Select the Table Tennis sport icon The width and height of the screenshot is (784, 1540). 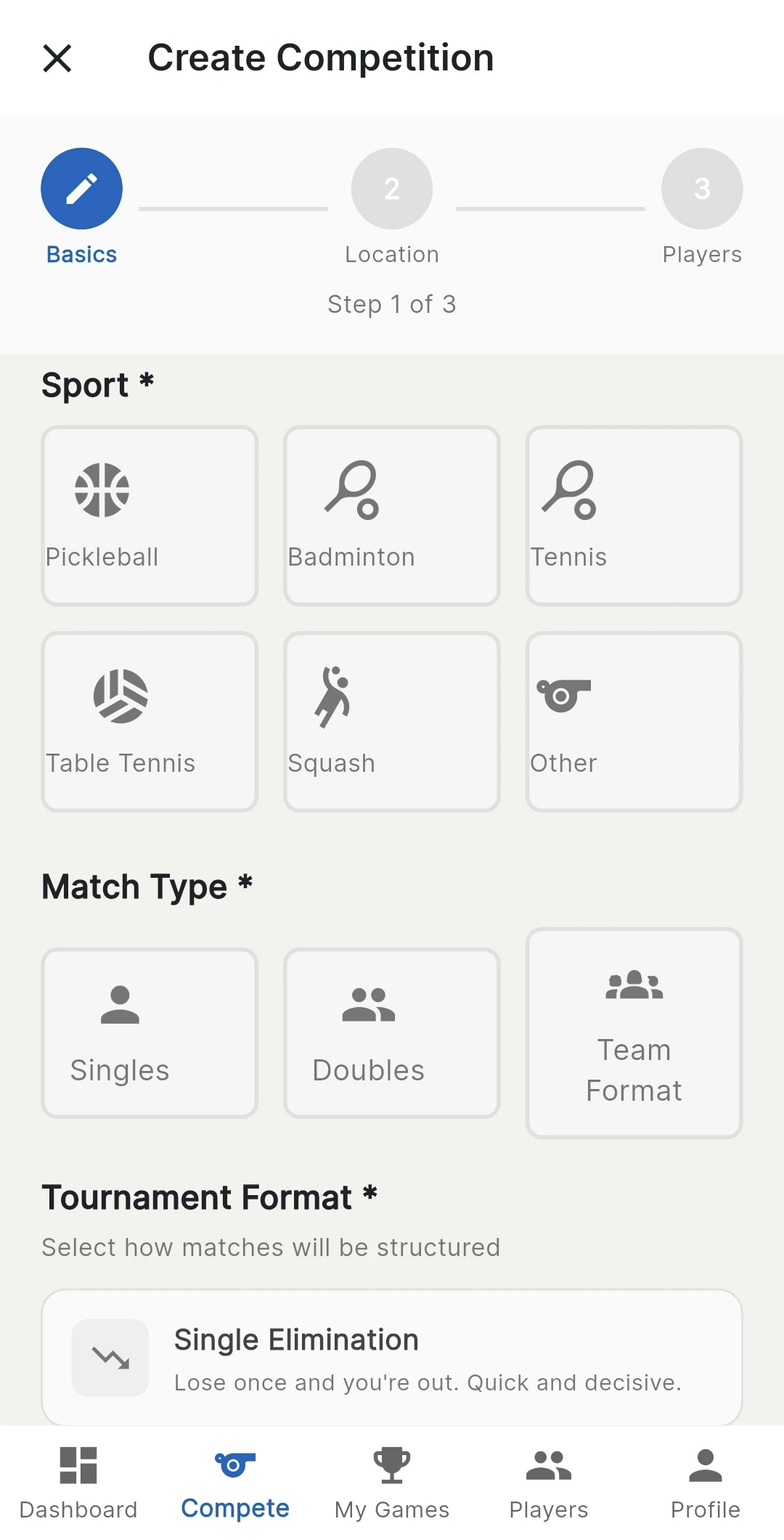[121, 696]
